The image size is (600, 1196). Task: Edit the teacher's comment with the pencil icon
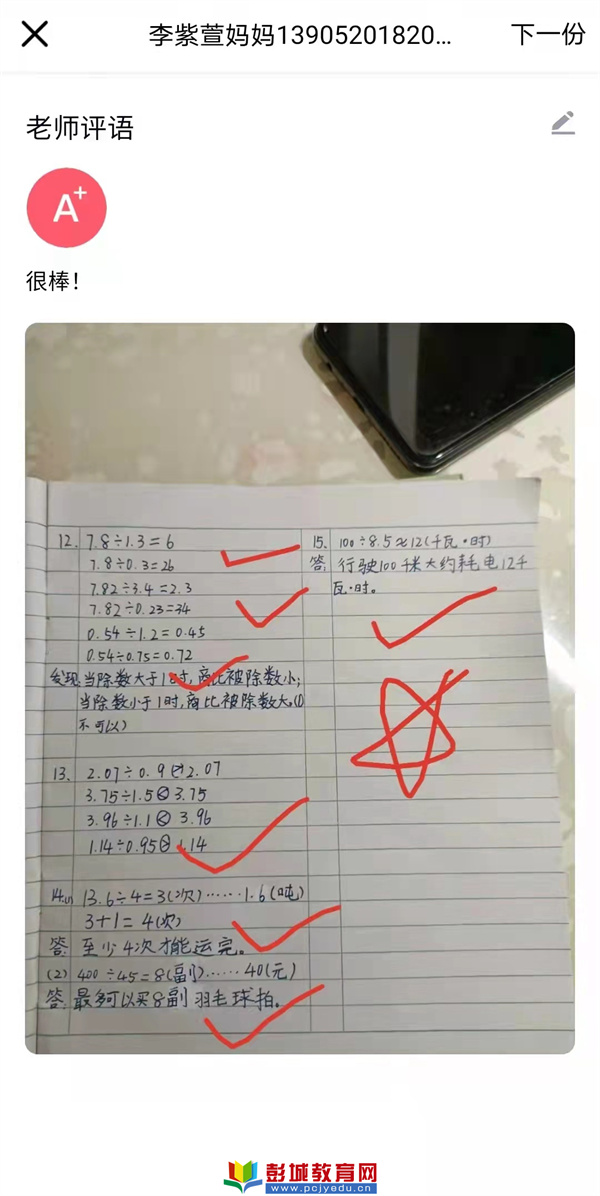pos(563,124)
